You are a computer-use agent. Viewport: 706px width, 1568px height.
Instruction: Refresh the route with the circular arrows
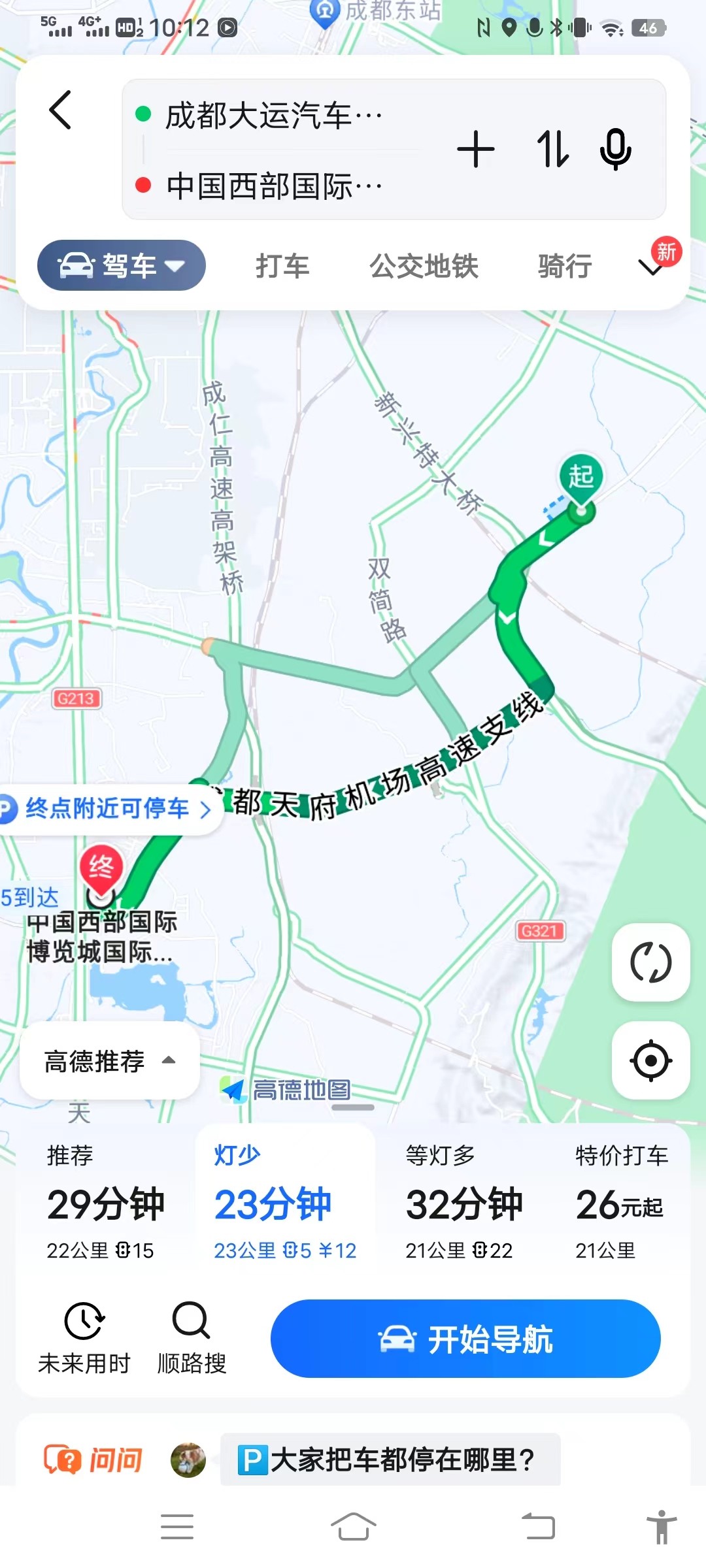[x=650, y=962]
